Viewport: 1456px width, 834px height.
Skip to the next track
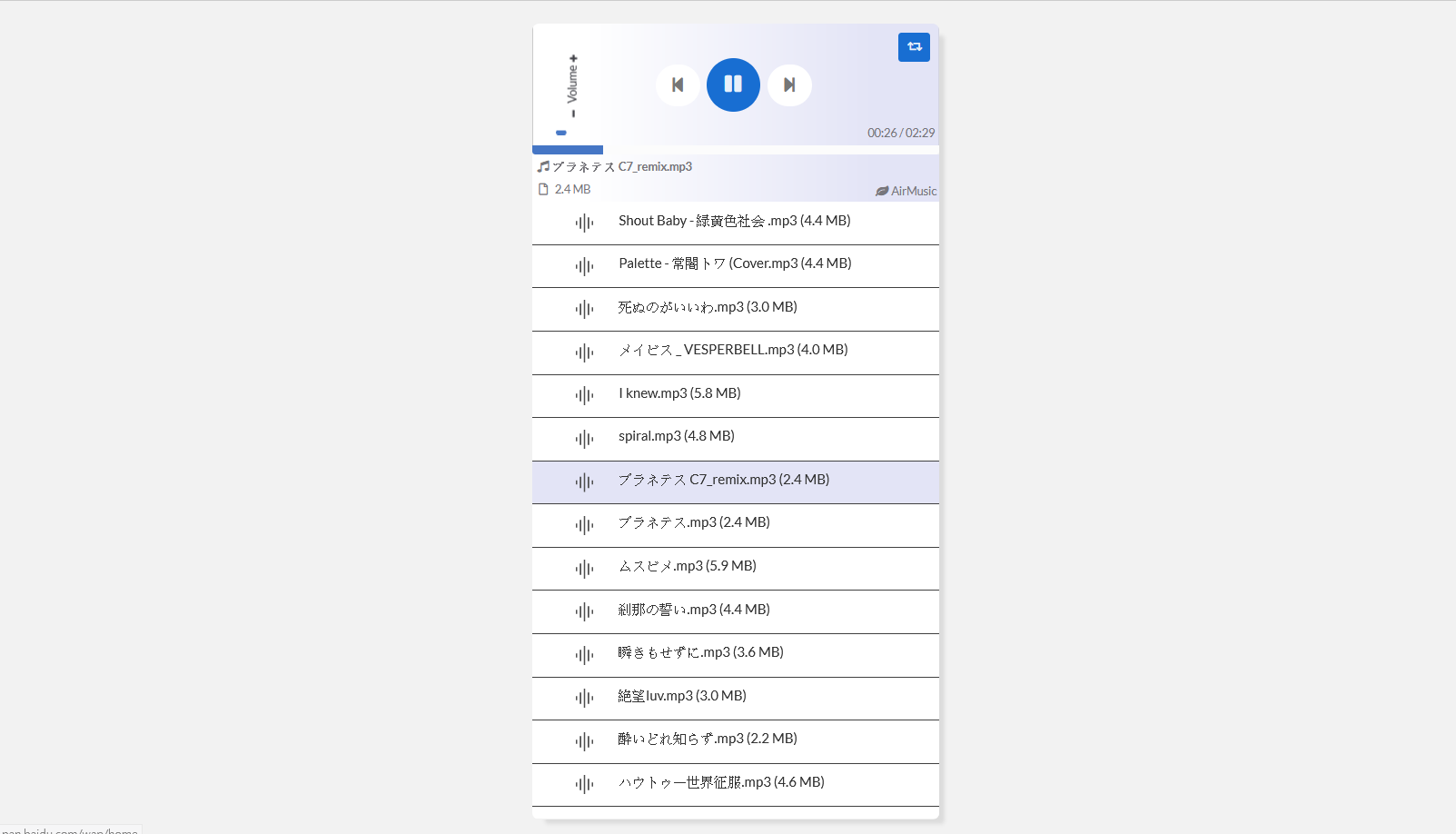789,85
